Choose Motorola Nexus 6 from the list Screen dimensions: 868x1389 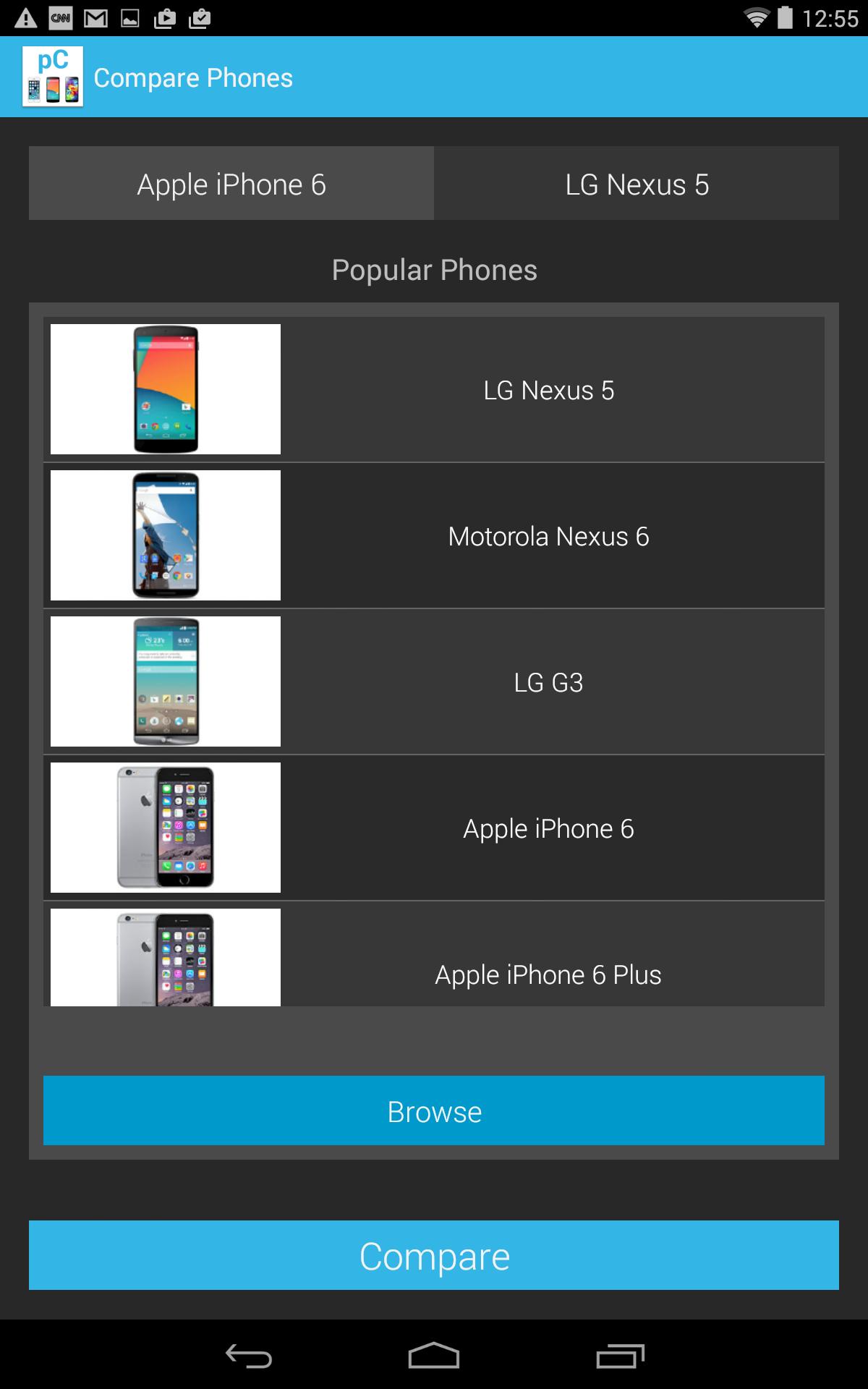point(434,536)
